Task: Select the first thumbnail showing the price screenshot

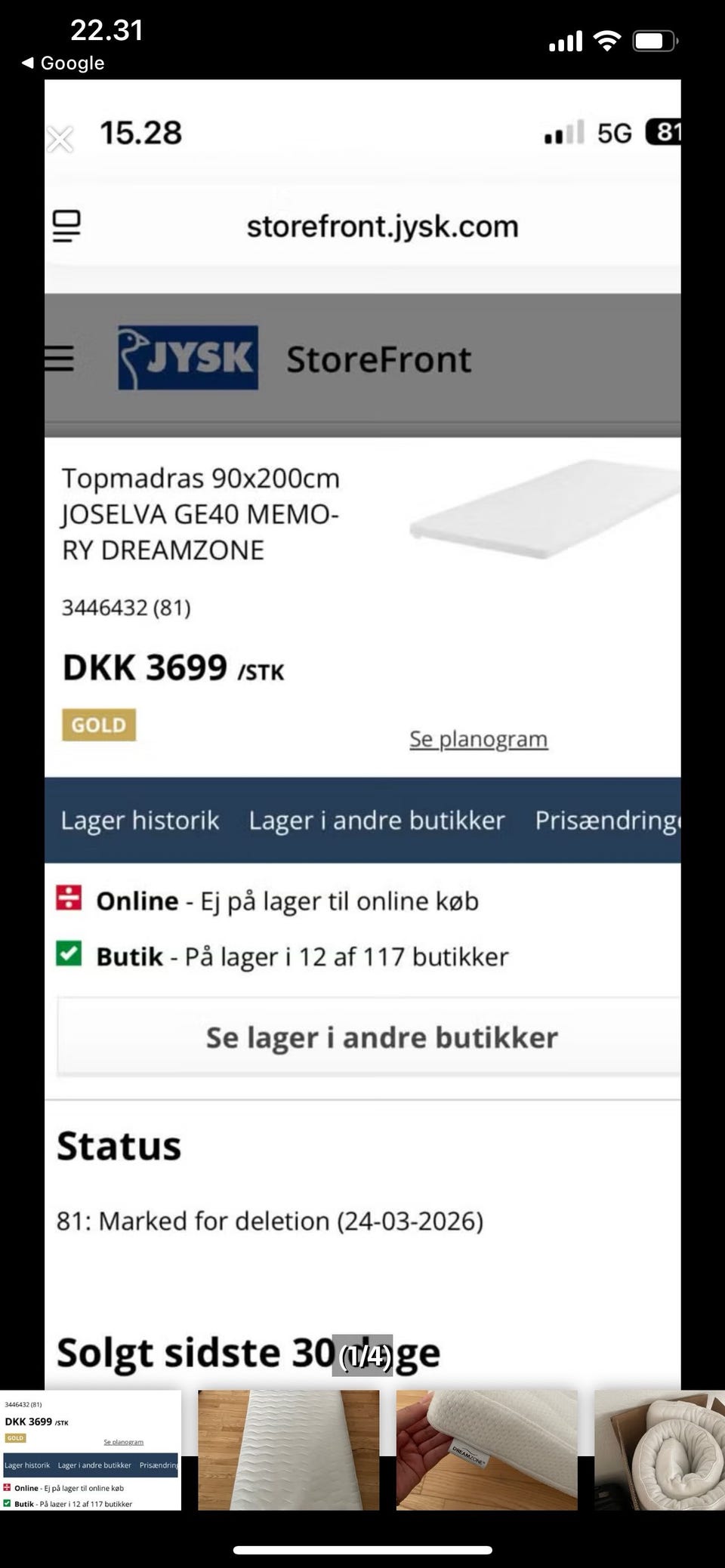Action: tap(91, 1449)
